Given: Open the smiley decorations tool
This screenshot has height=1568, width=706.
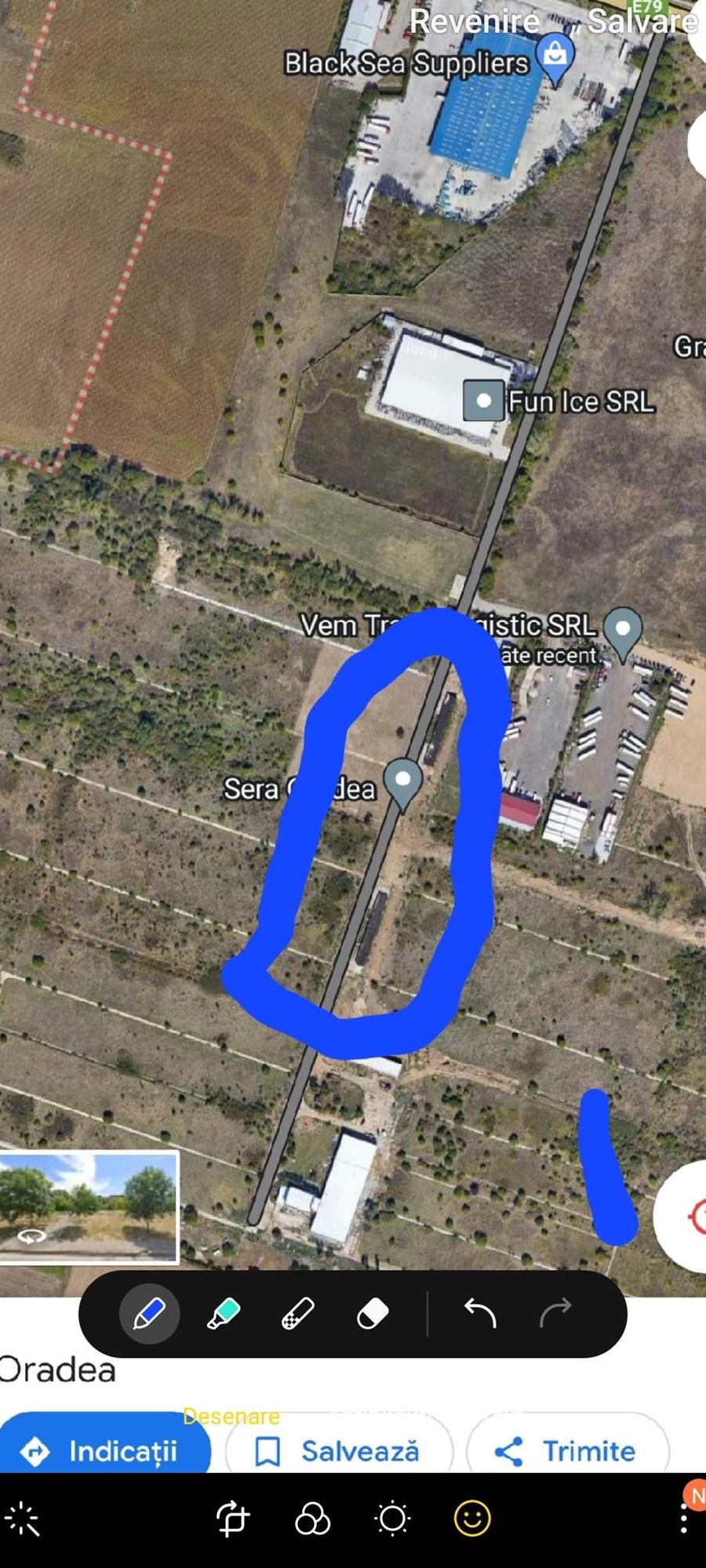Looking at the screenshot, I should pyautogui.click(x=472, y=1519).
